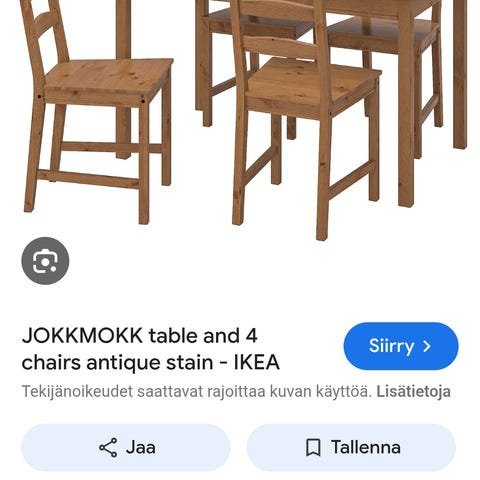The height and width of the screenshot is (480, 480).
Task: Tap the Siirry button to visit the page
Action: point(401,346)
